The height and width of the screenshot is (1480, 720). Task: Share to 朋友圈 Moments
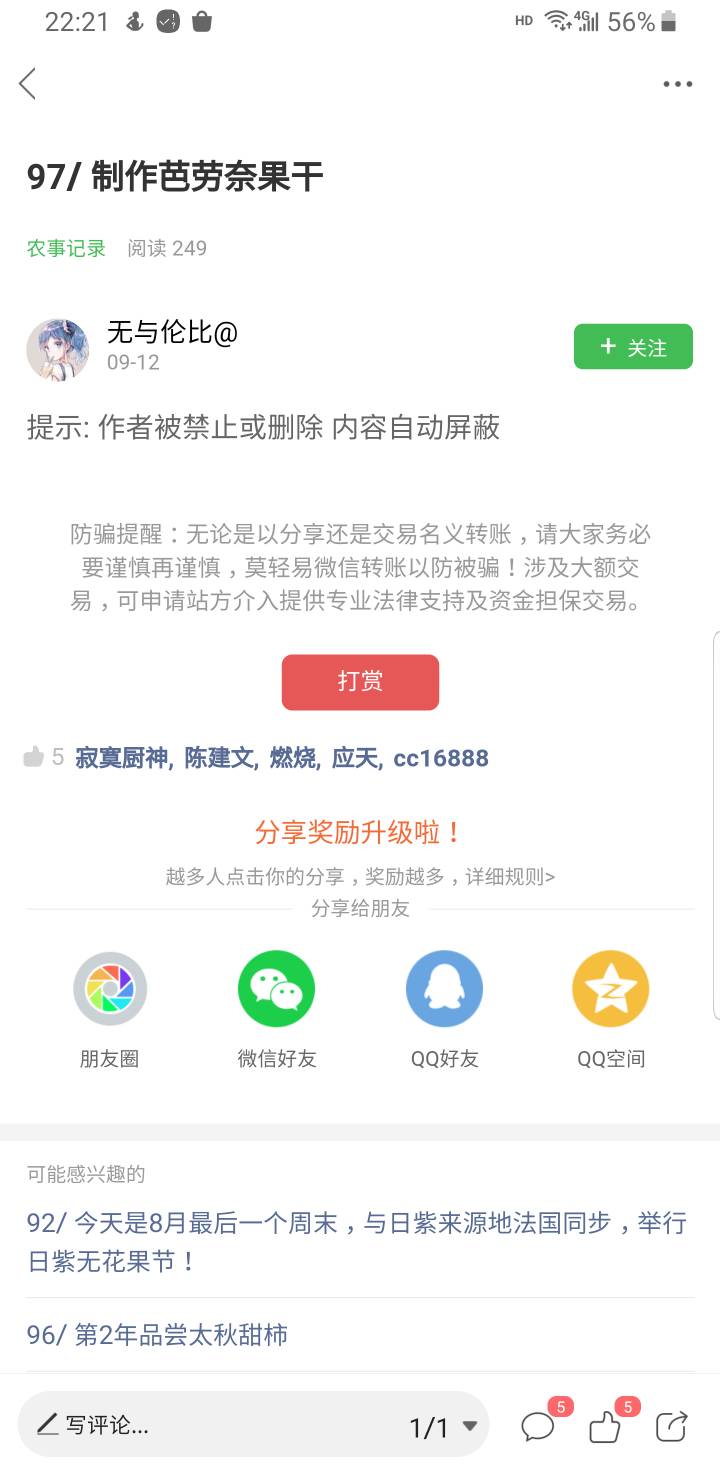pos(110,989)
